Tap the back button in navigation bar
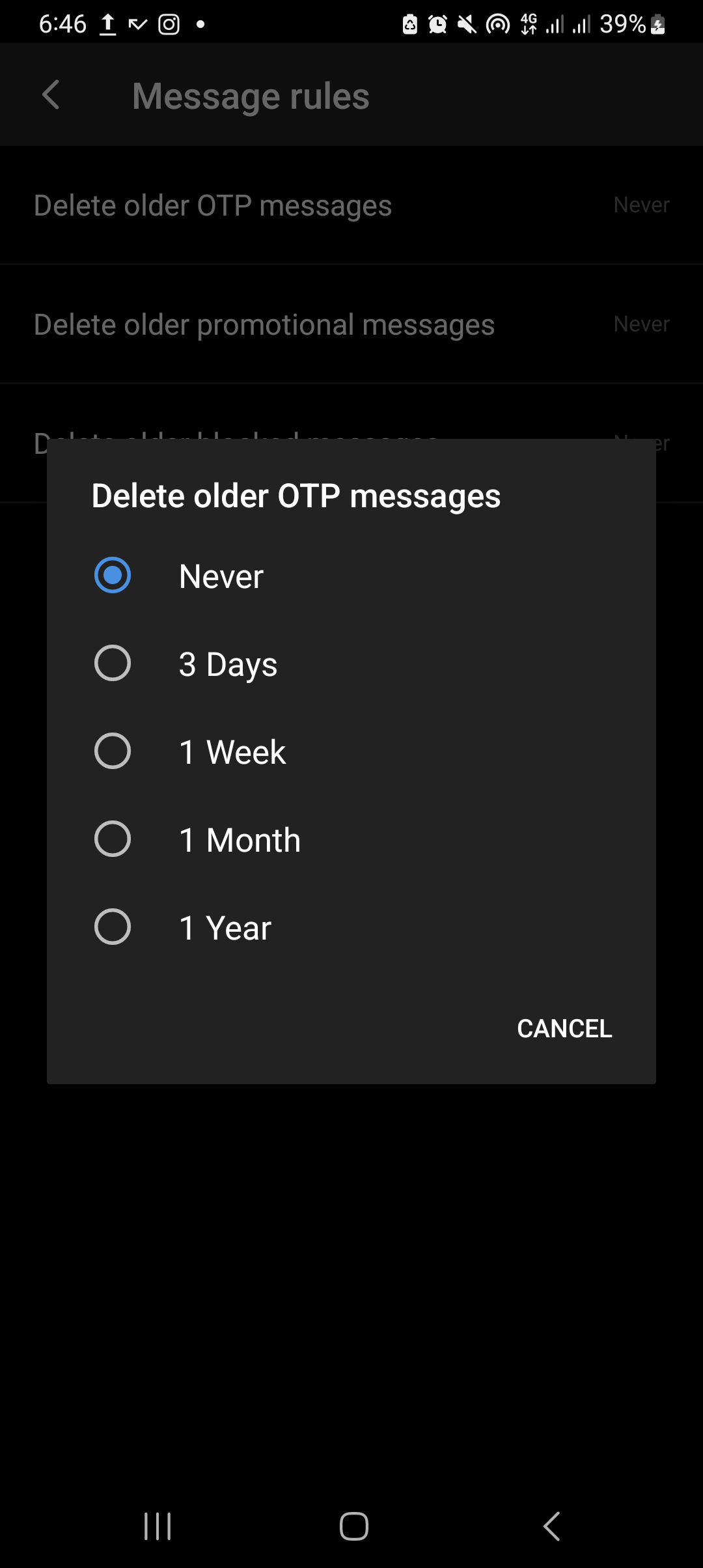703x1568 pixels. (550, 1527)
